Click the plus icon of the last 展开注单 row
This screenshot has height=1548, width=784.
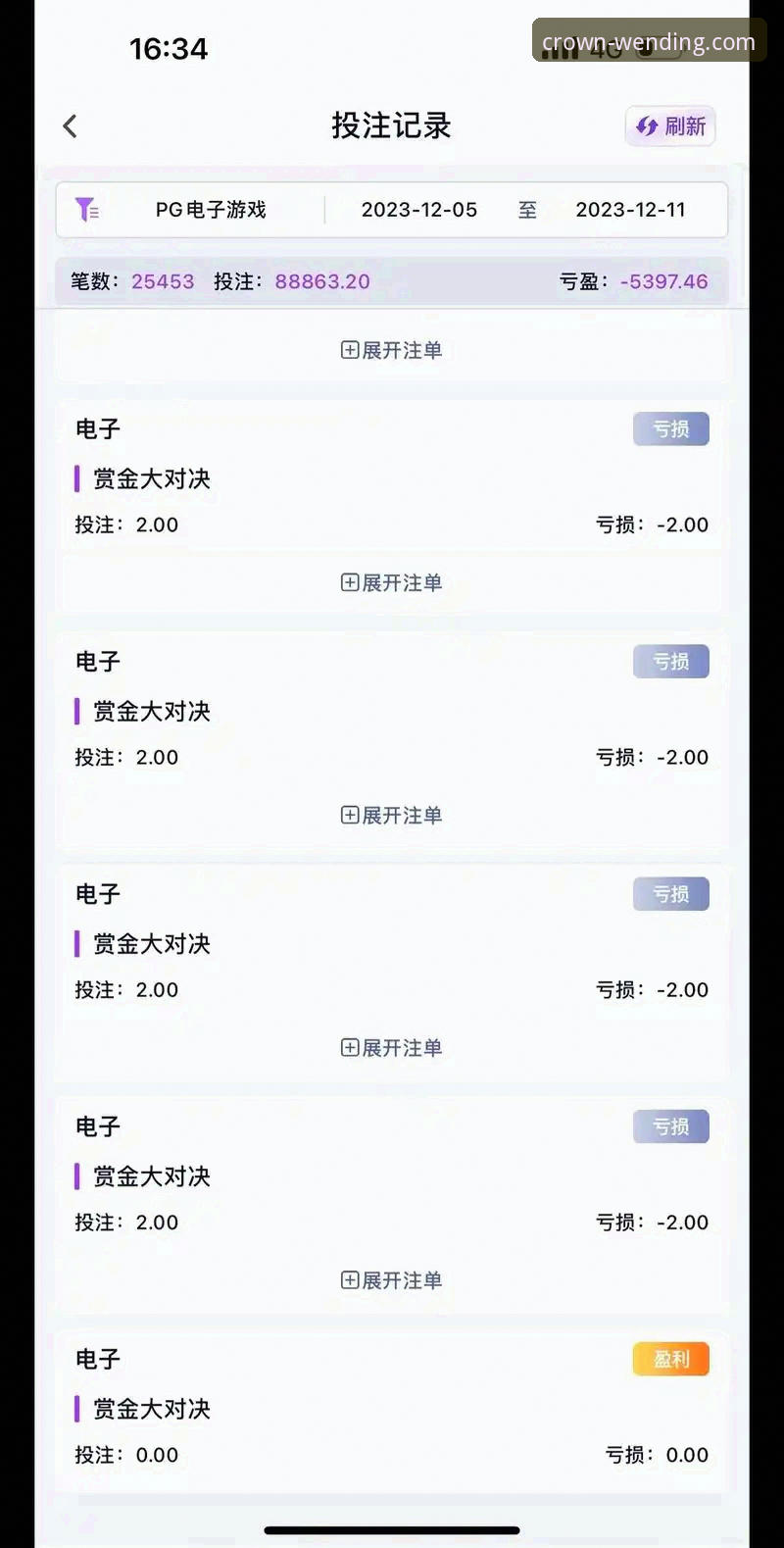(350, 1280)
